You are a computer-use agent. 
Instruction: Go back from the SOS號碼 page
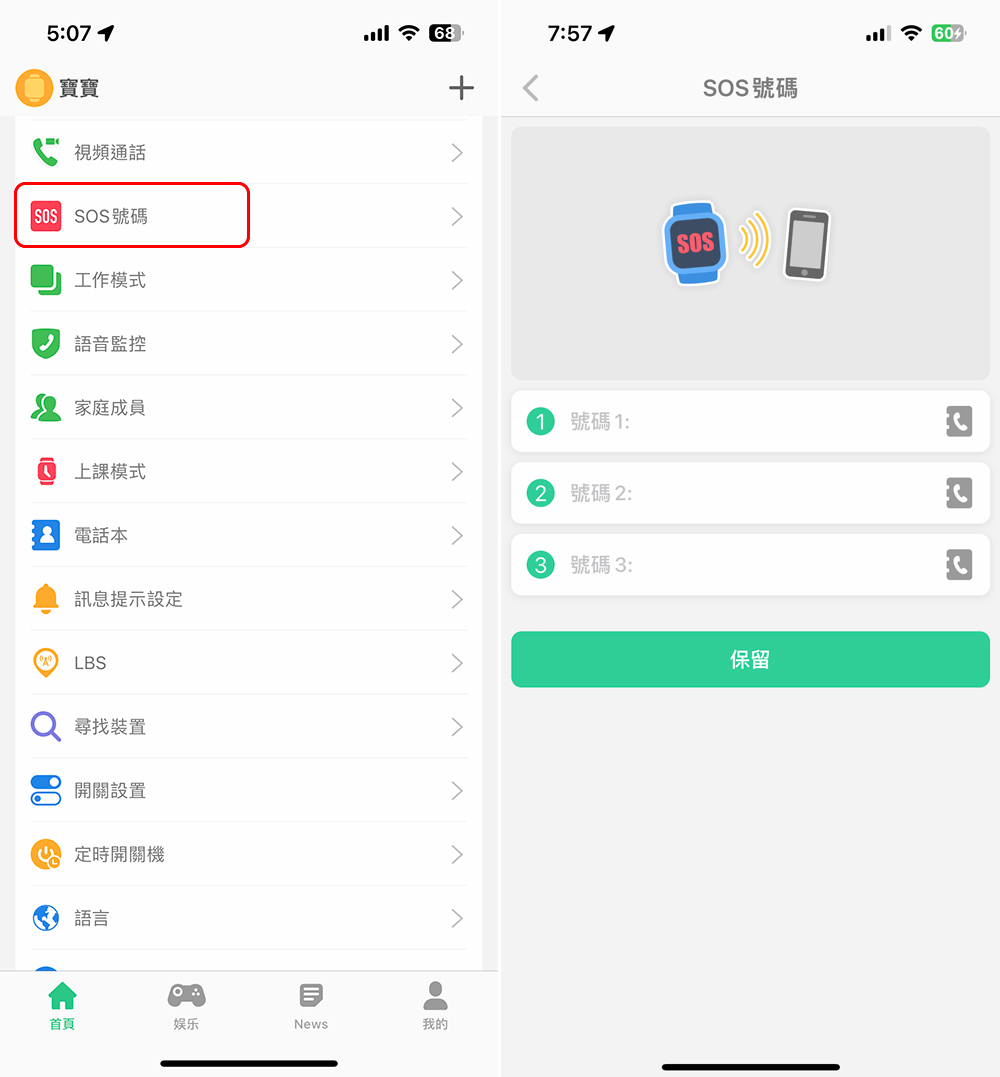[531, 88]
